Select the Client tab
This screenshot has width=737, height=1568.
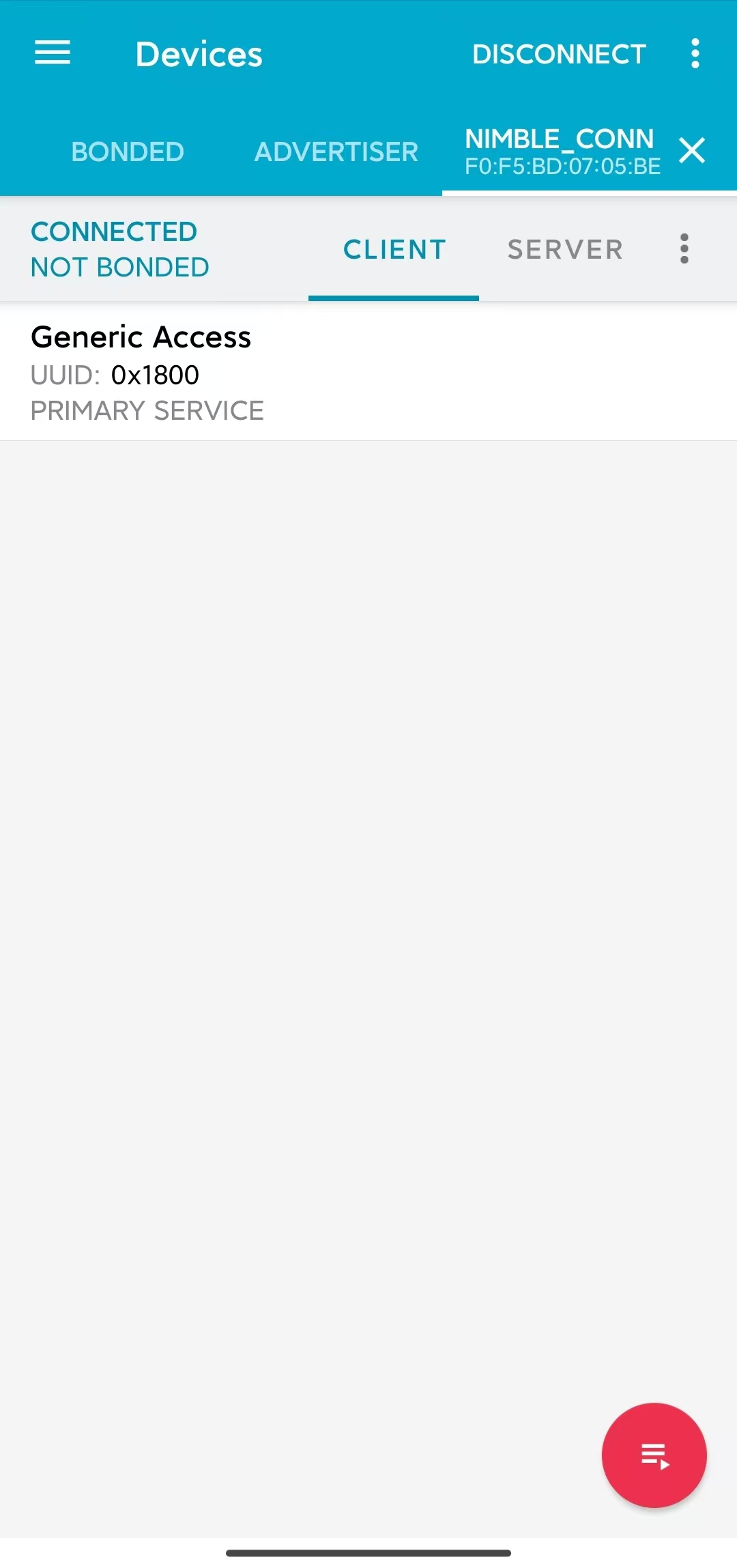[394, 250]
